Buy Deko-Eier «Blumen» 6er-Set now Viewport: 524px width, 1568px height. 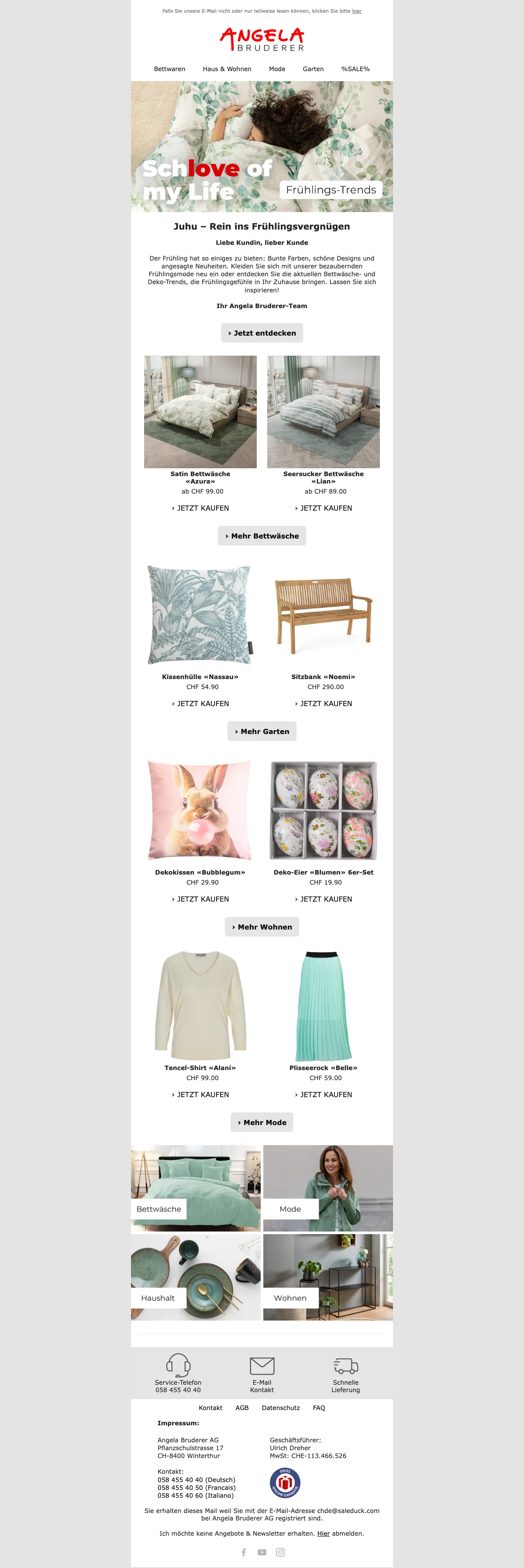(323, 899)
